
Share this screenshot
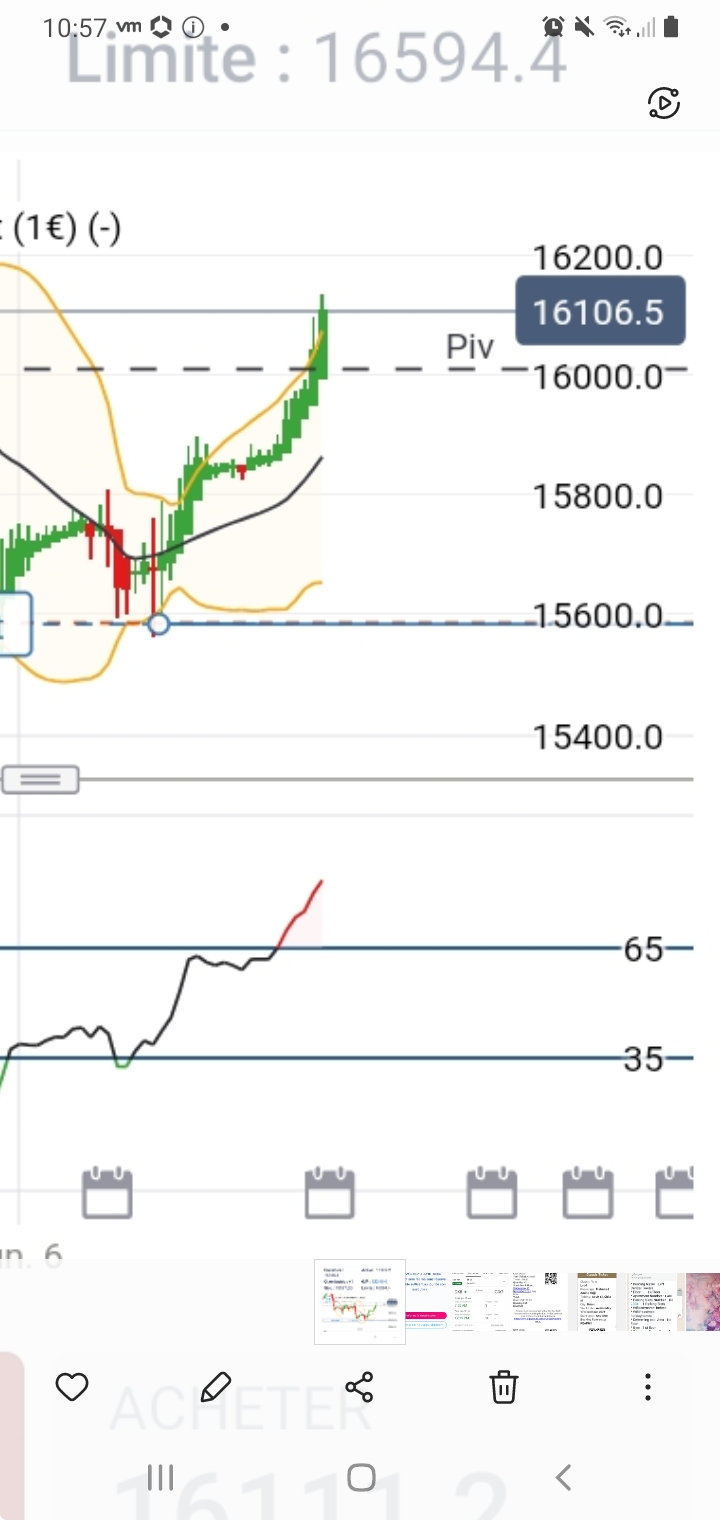point(359,1387)
